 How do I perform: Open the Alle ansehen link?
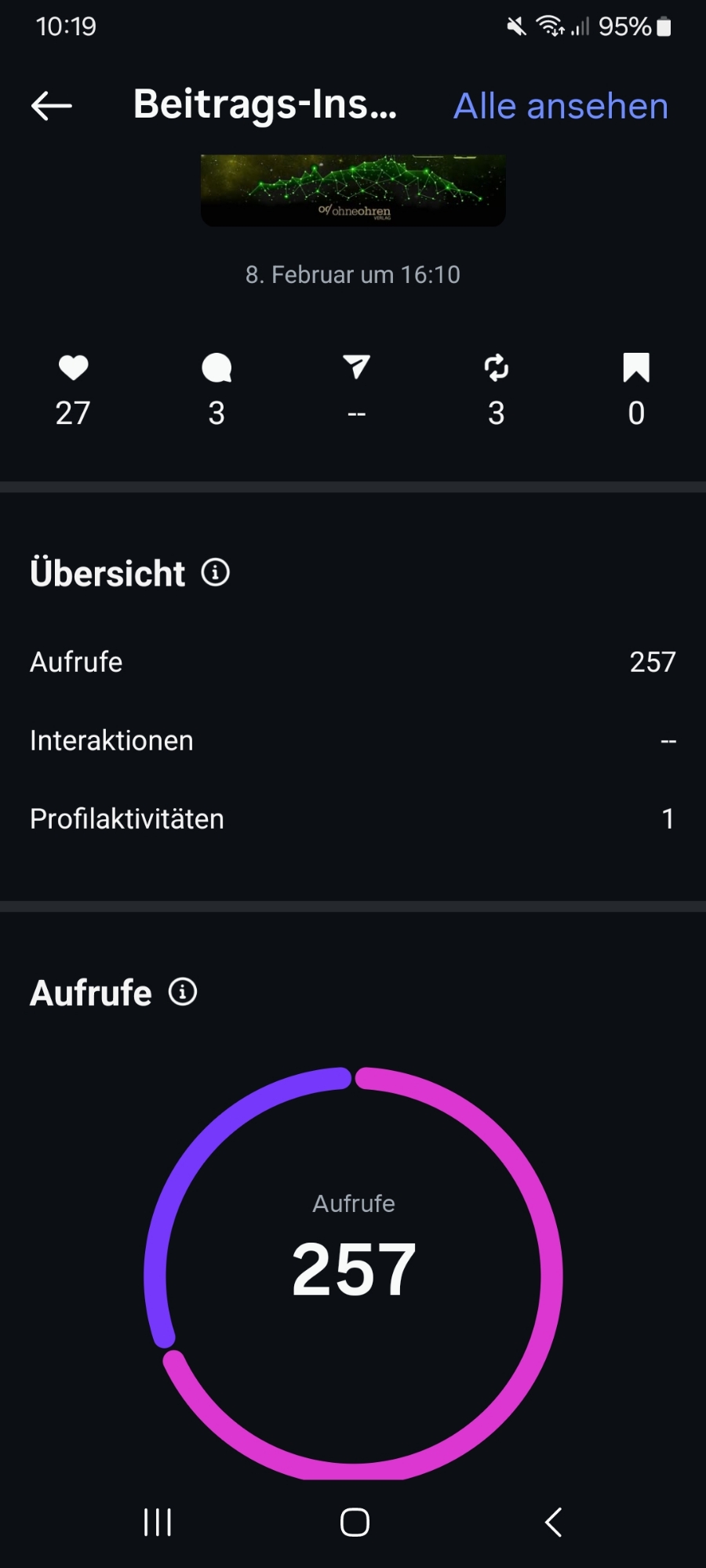(x=561, y=106)
